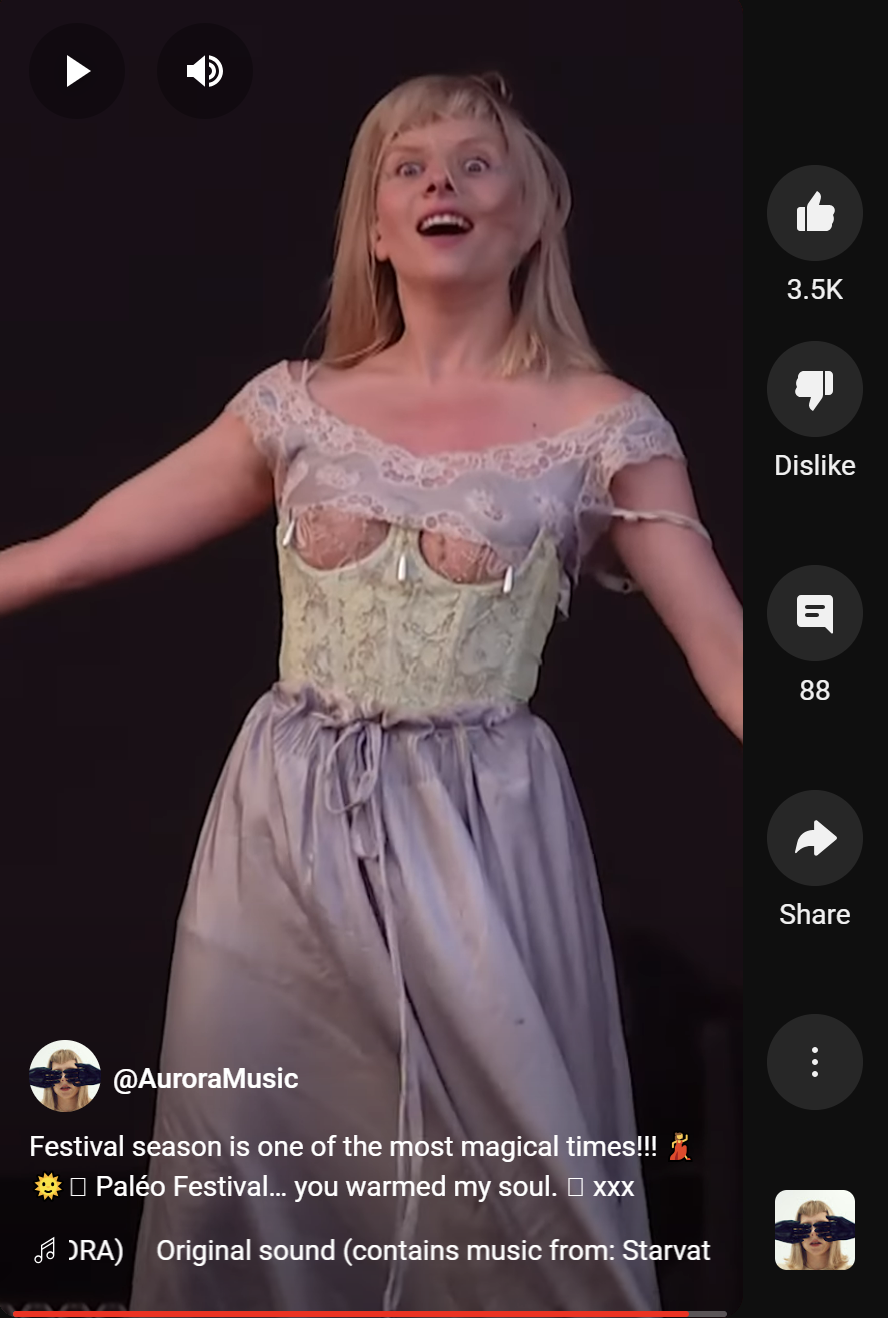The image size is (888, 1318).
Task: Dislike this Short
Action: coord(814,389)
